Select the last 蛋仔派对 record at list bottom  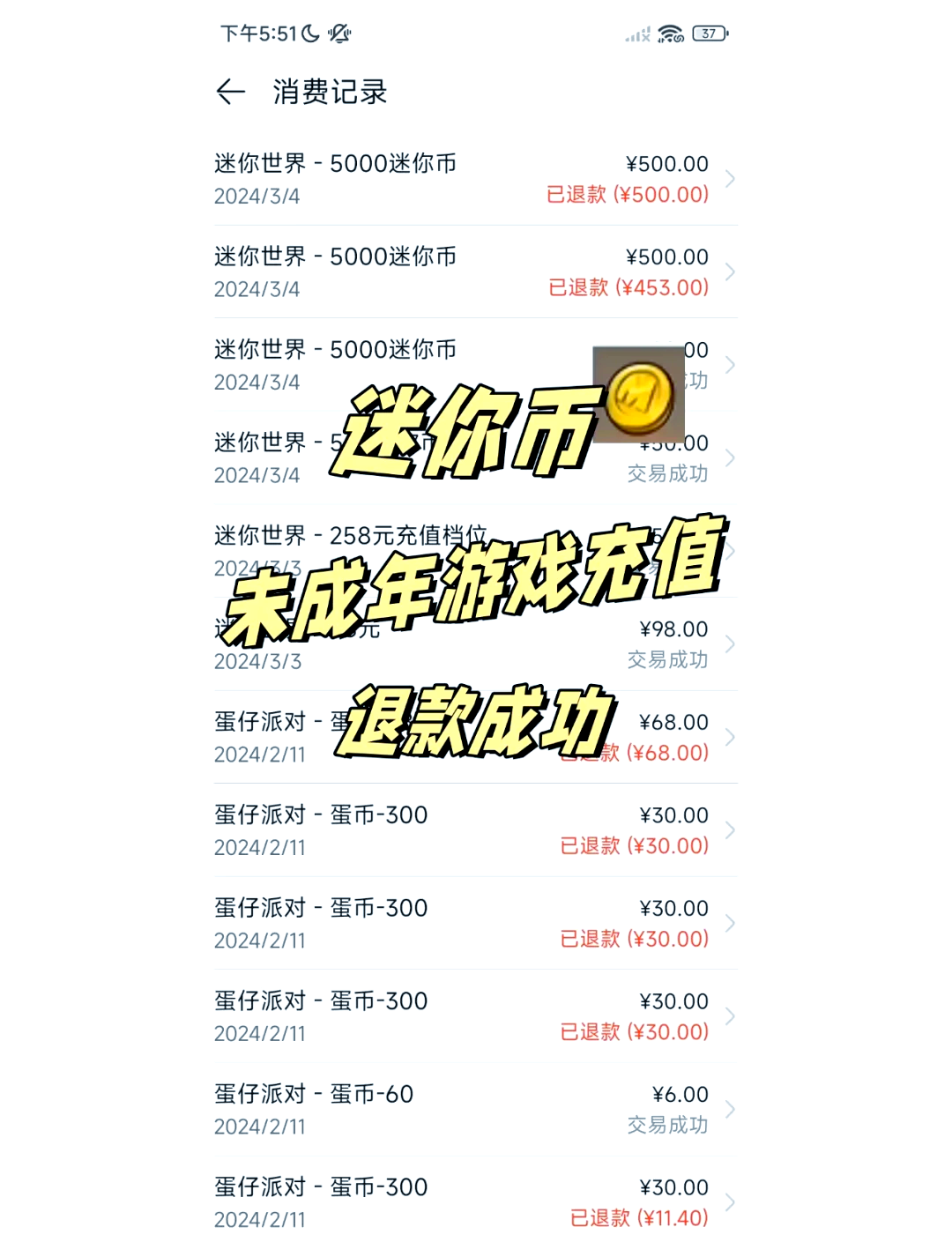476,1201
